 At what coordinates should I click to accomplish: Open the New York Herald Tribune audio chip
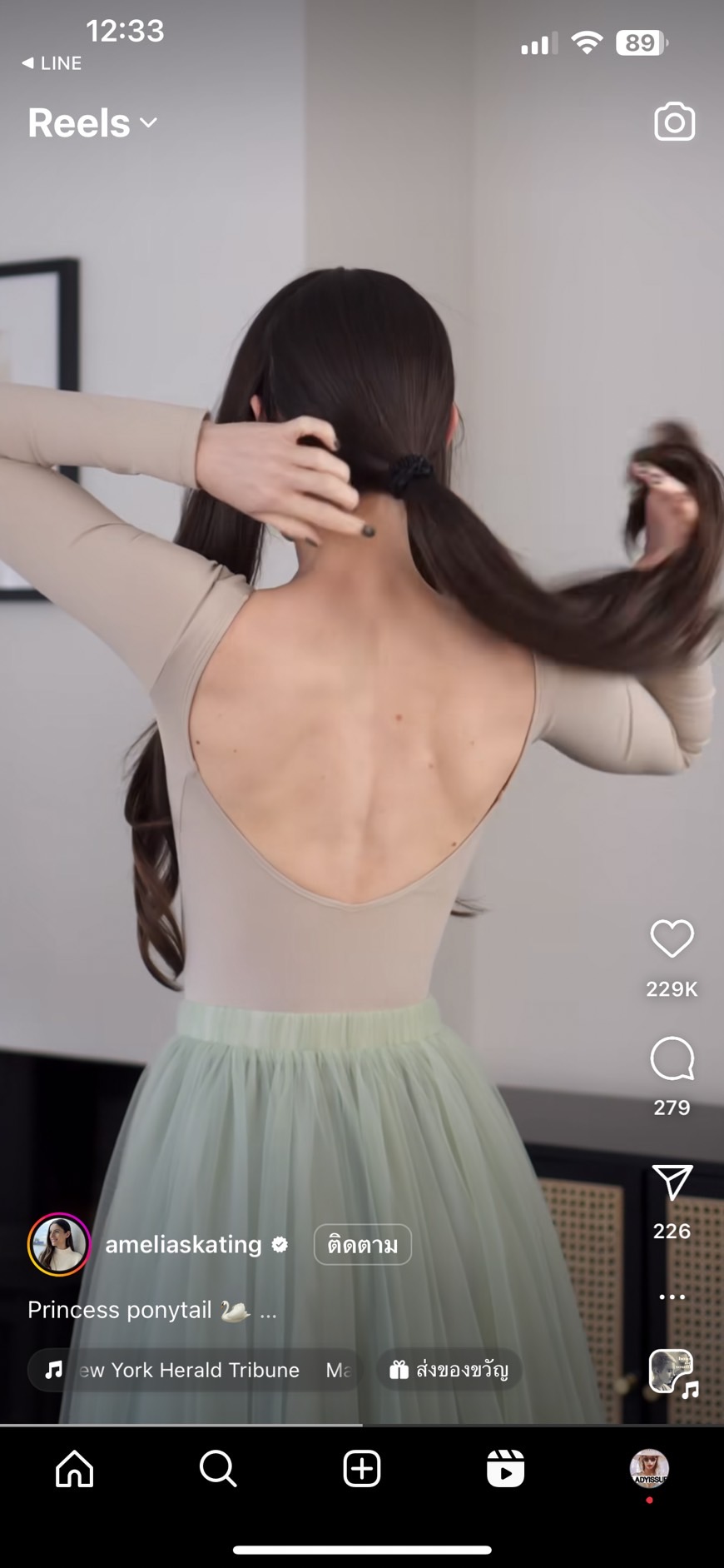pyautogui.click(x=194, y=1370)
